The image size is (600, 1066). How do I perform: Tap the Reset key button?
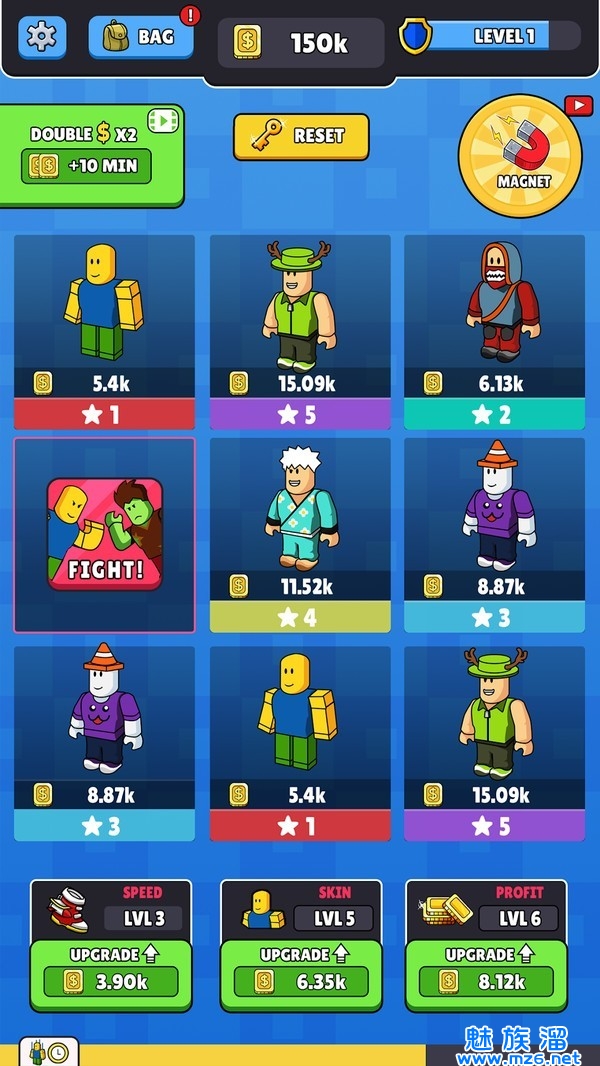coord(301,136)
